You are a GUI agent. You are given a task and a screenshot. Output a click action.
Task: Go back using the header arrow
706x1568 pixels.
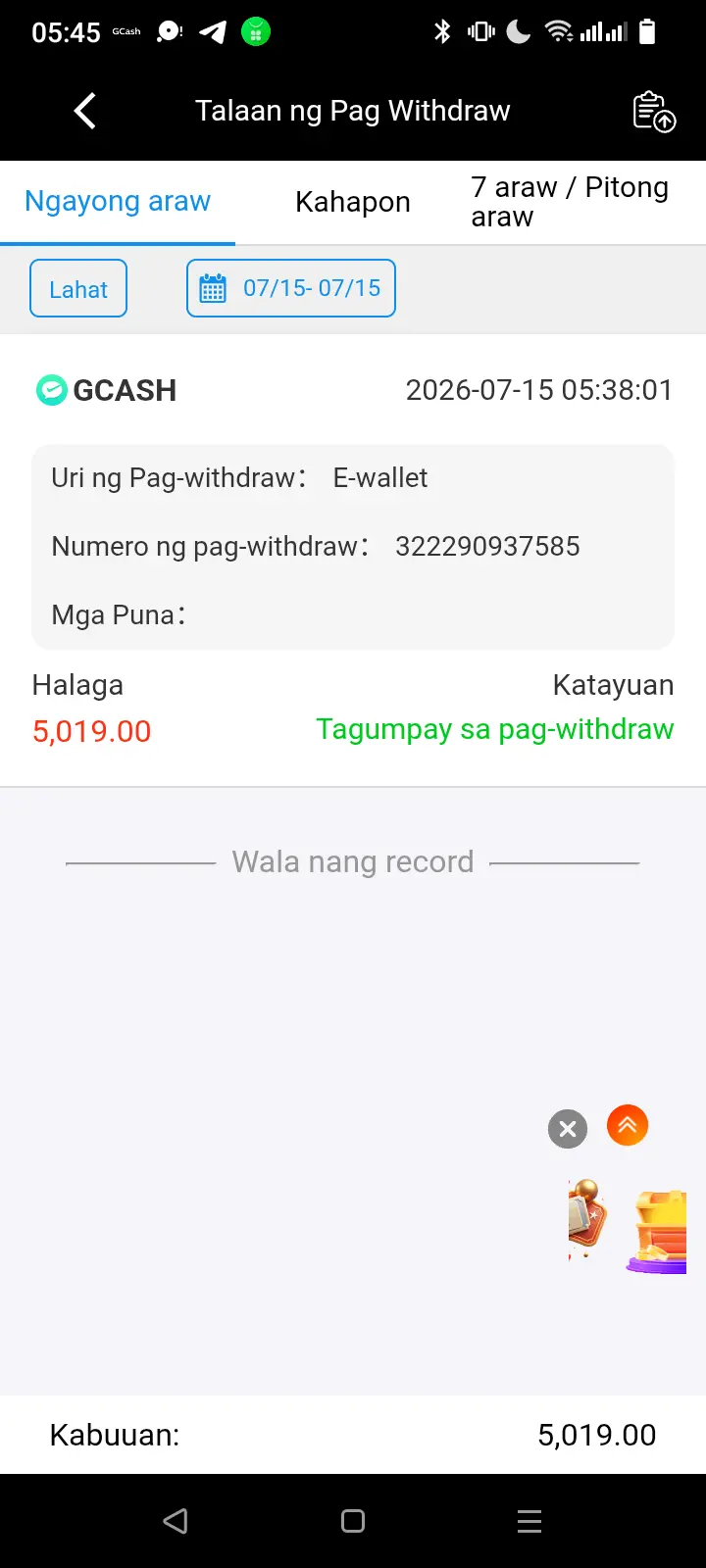pyautogui.click(x=85, y=111)
